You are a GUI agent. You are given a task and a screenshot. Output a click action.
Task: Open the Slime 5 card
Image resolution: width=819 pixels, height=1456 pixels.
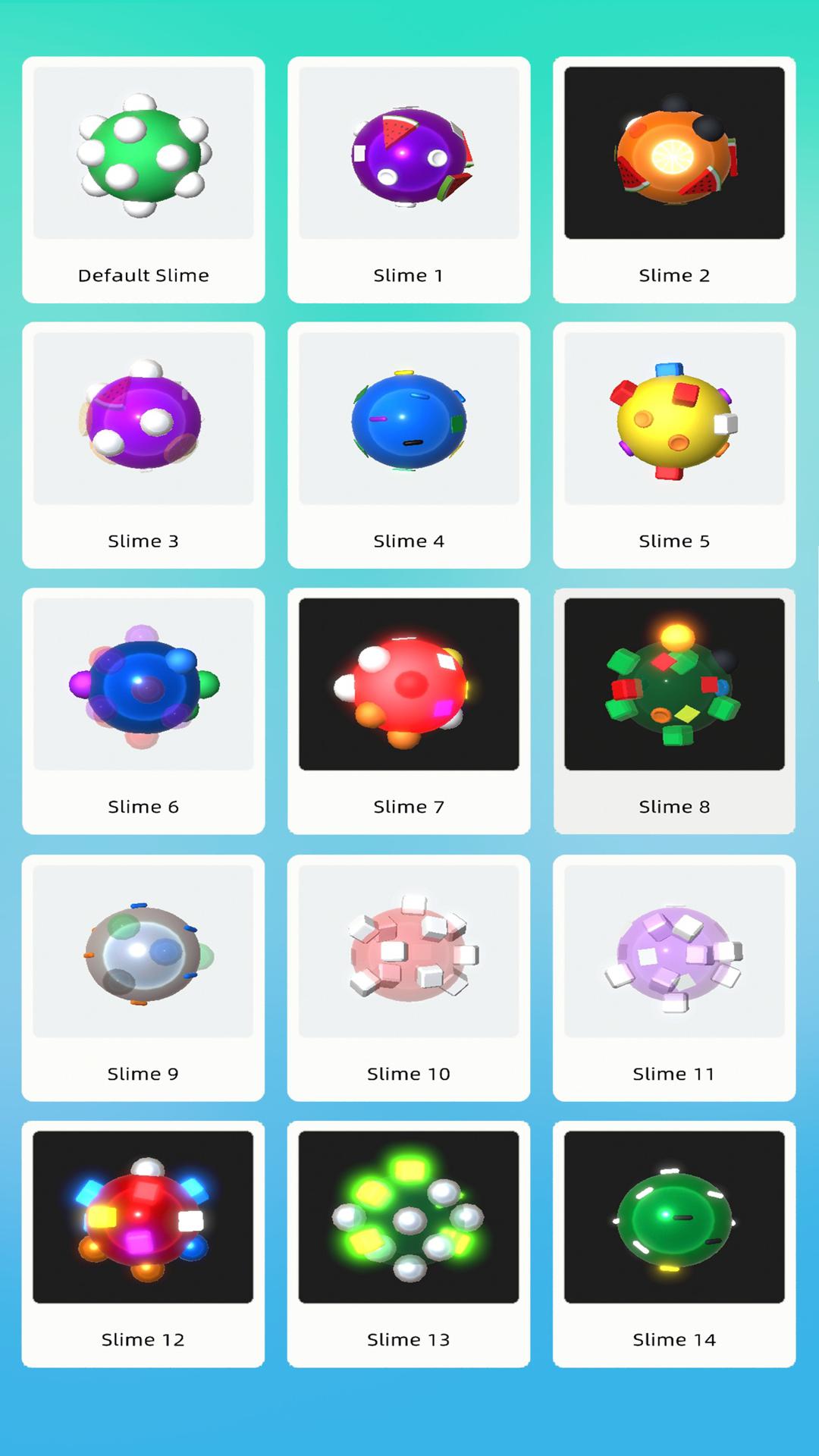point(674,445)
